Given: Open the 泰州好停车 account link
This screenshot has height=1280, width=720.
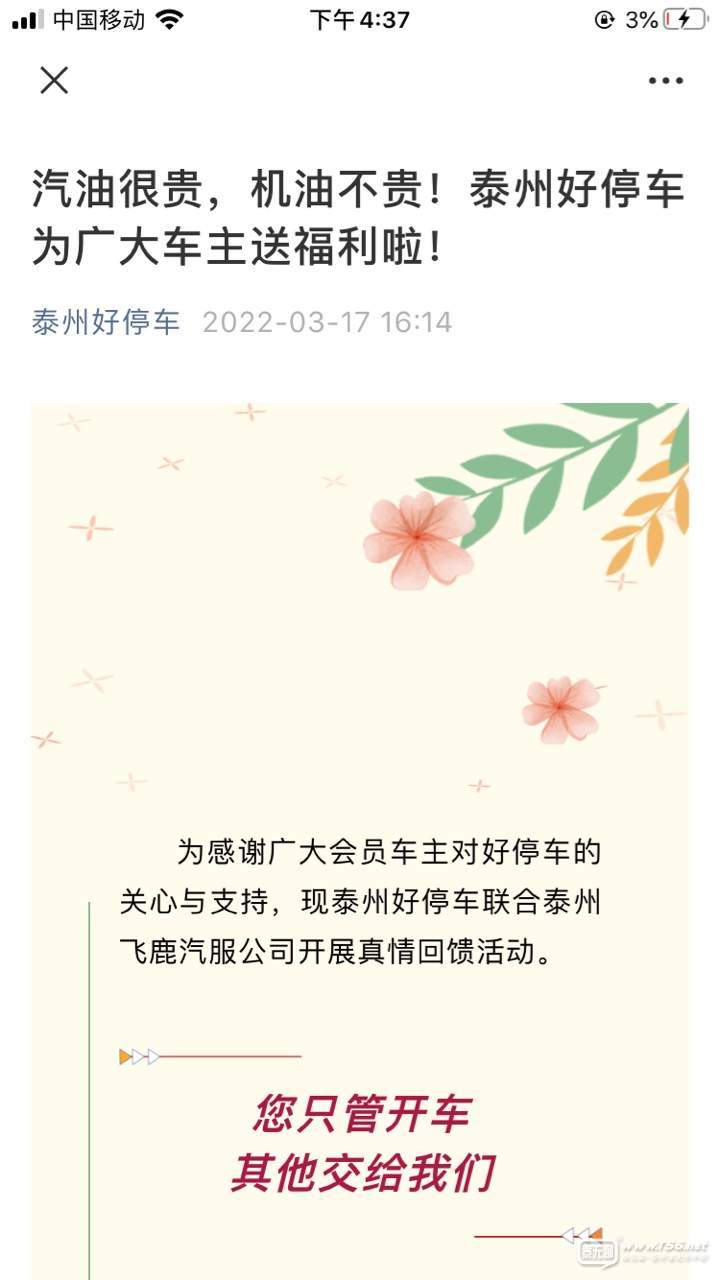Looking at the screenshot, I should coord(106,322).
